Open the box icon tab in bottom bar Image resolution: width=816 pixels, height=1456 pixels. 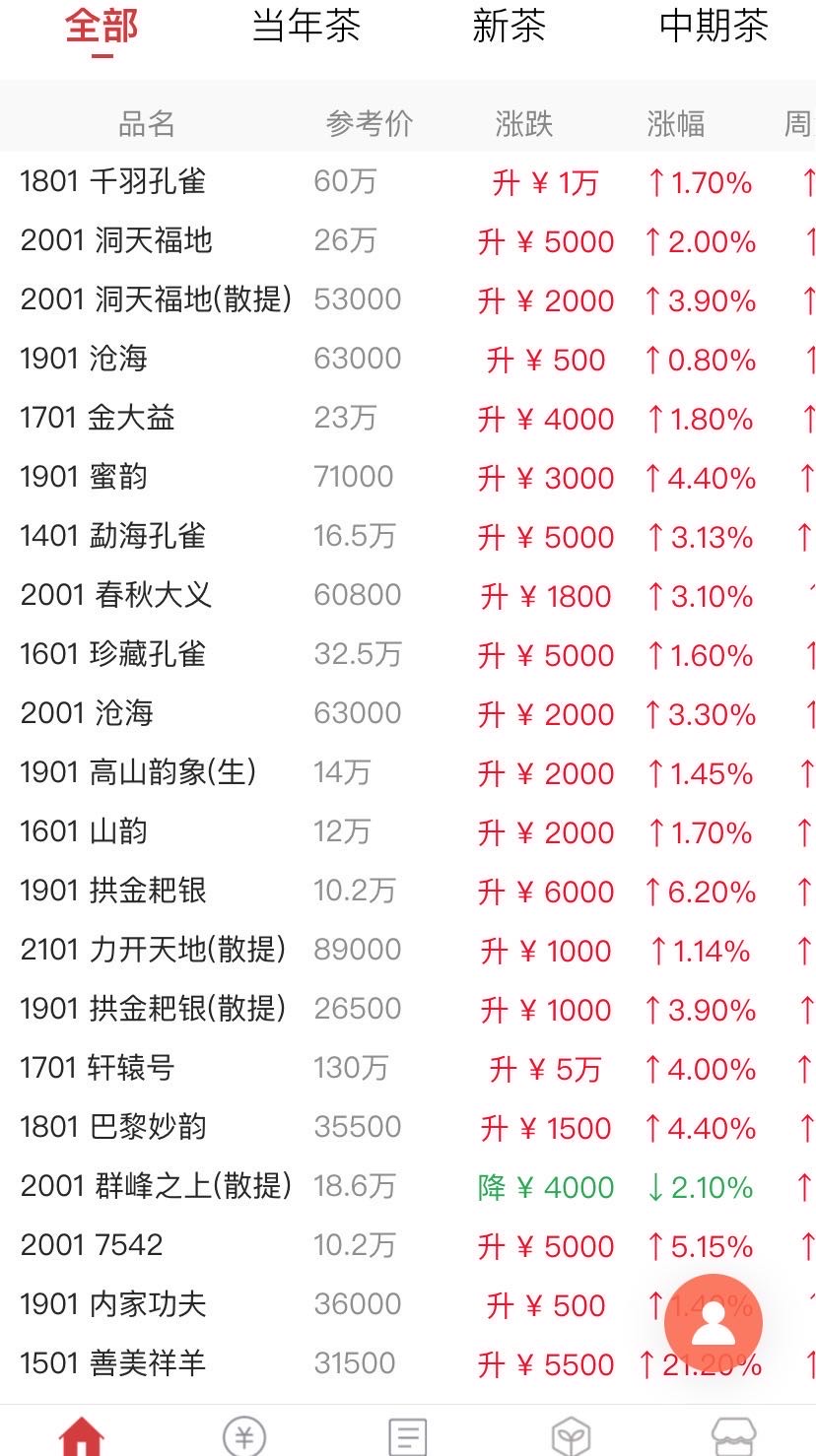571,1436
